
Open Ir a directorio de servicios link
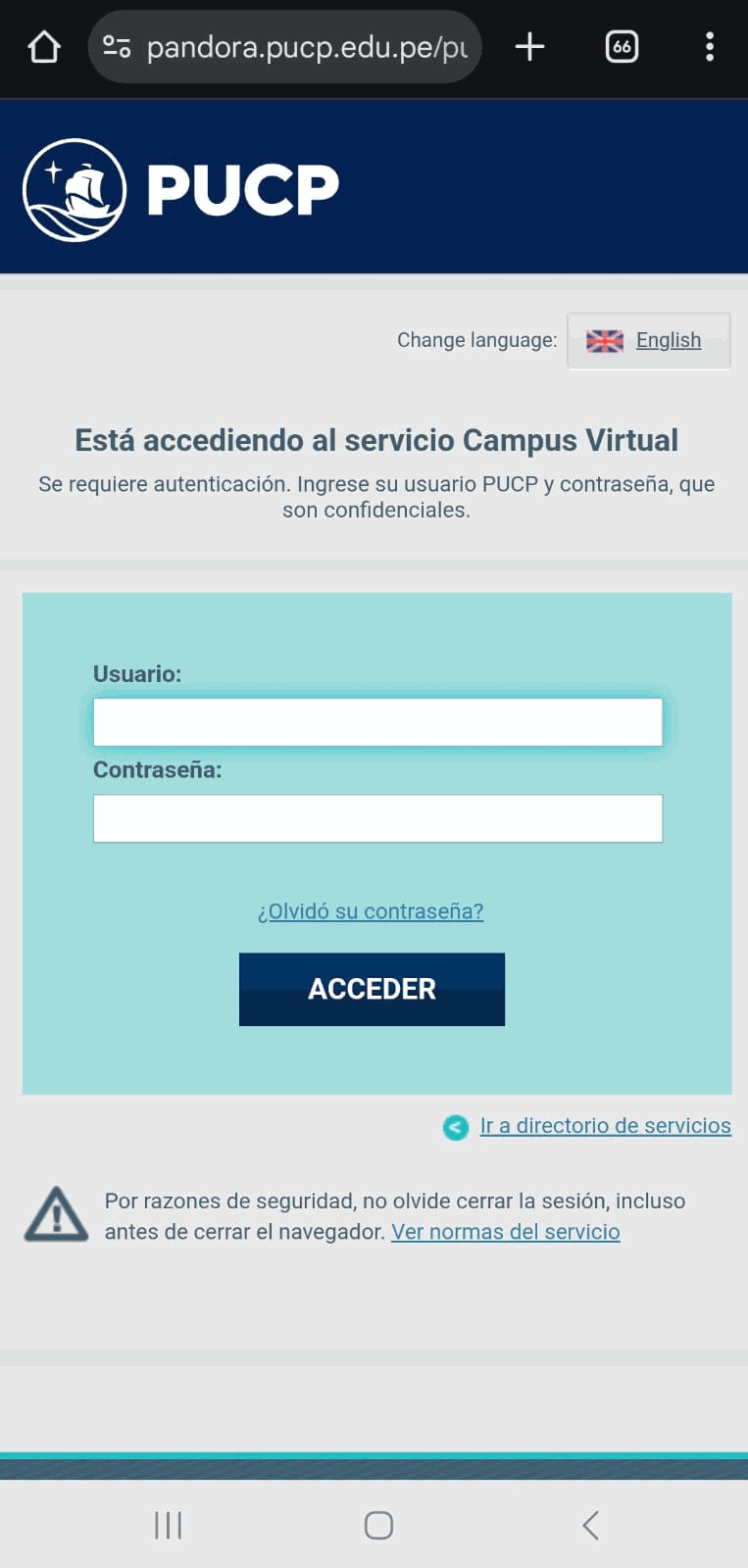[x=605, y=1126]
